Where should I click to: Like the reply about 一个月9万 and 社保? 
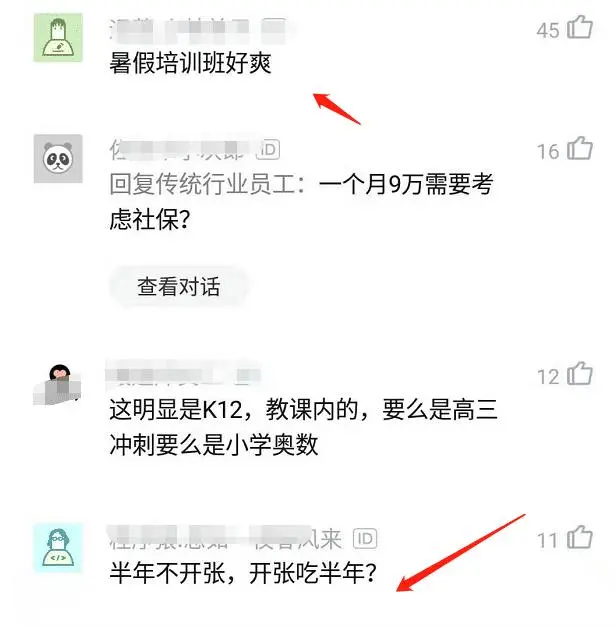[x=580, y=151]
